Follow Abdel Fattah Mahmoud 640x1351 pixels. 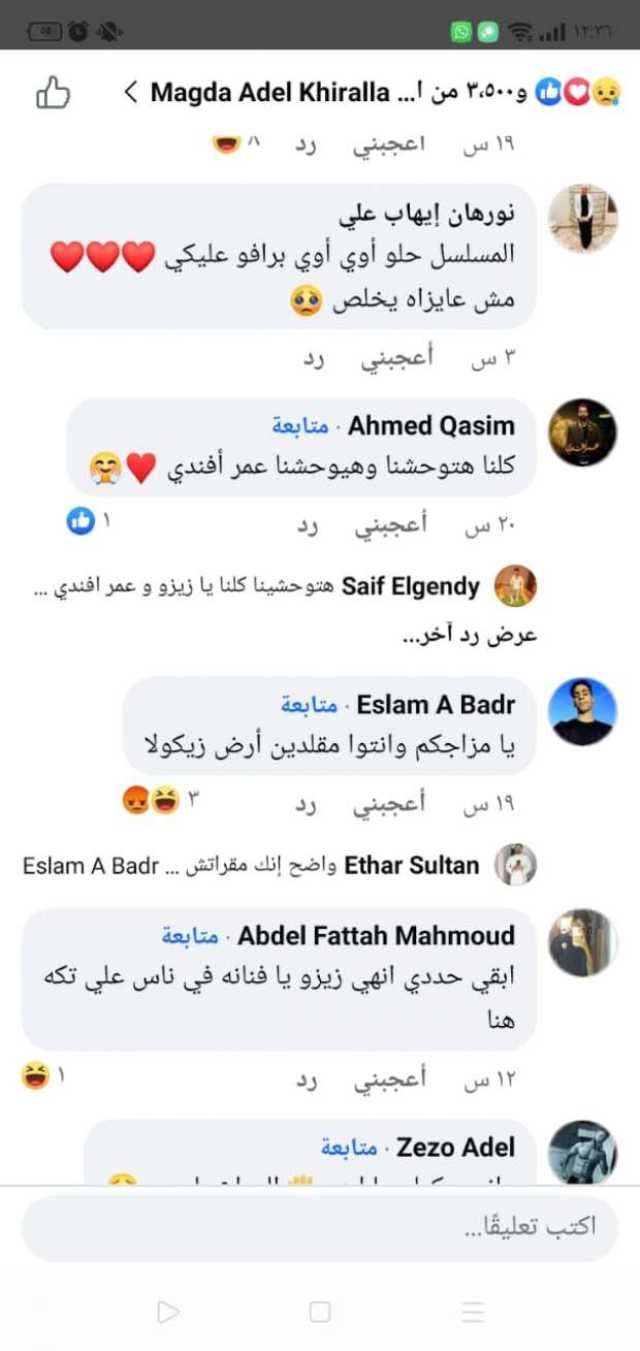[190, 936]
